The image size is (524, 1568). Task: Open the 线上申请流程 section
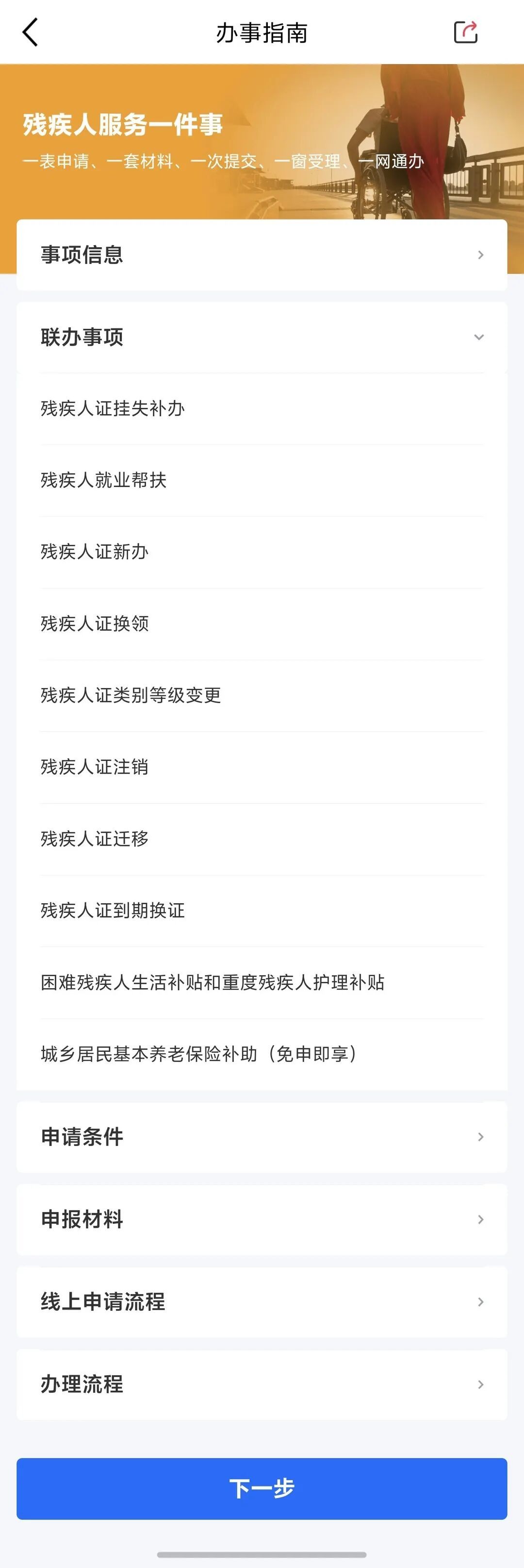click(262, 1302)
